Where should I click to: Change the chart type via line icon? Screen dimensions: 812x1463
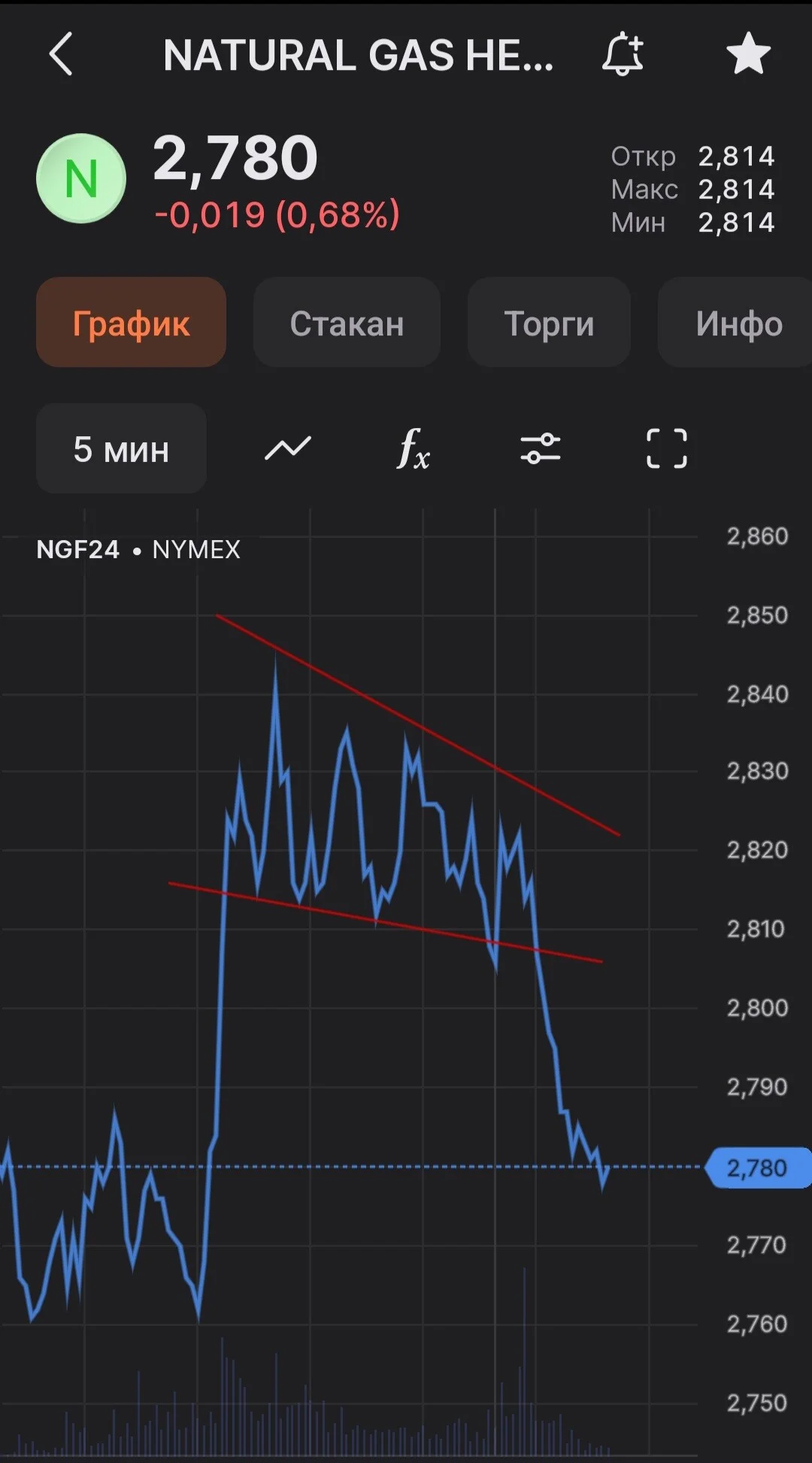pyautogui.click(x=288, y=448)
